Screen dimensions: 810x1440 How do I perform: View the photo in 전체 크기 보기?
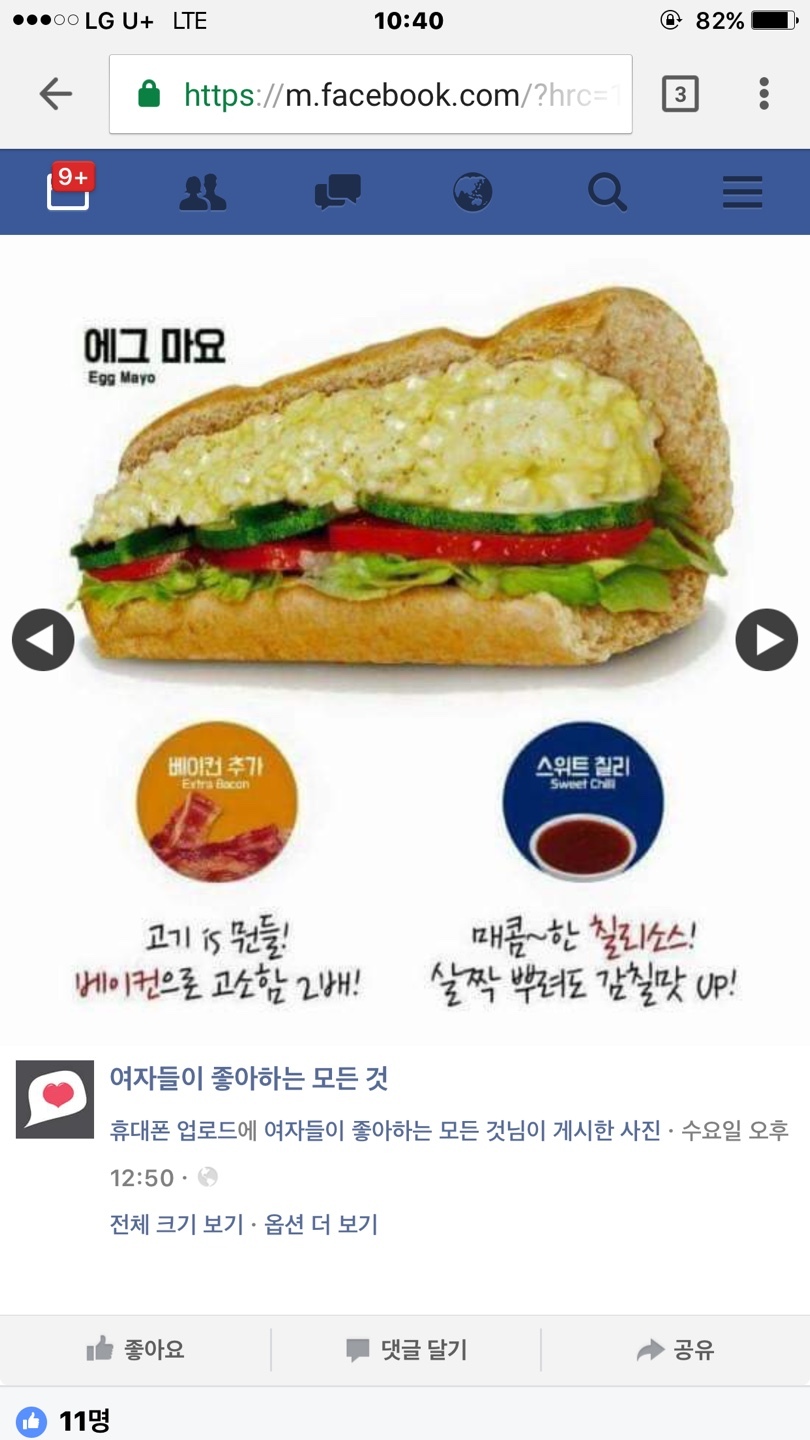pos(176,1224)
